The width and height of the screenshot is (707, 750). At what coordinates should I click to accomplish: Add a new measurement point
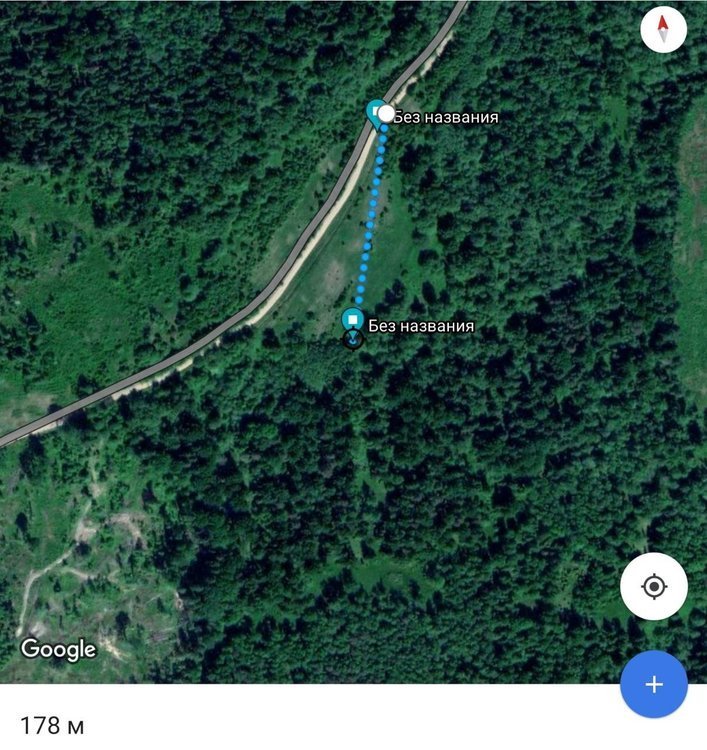click(654, 685)
